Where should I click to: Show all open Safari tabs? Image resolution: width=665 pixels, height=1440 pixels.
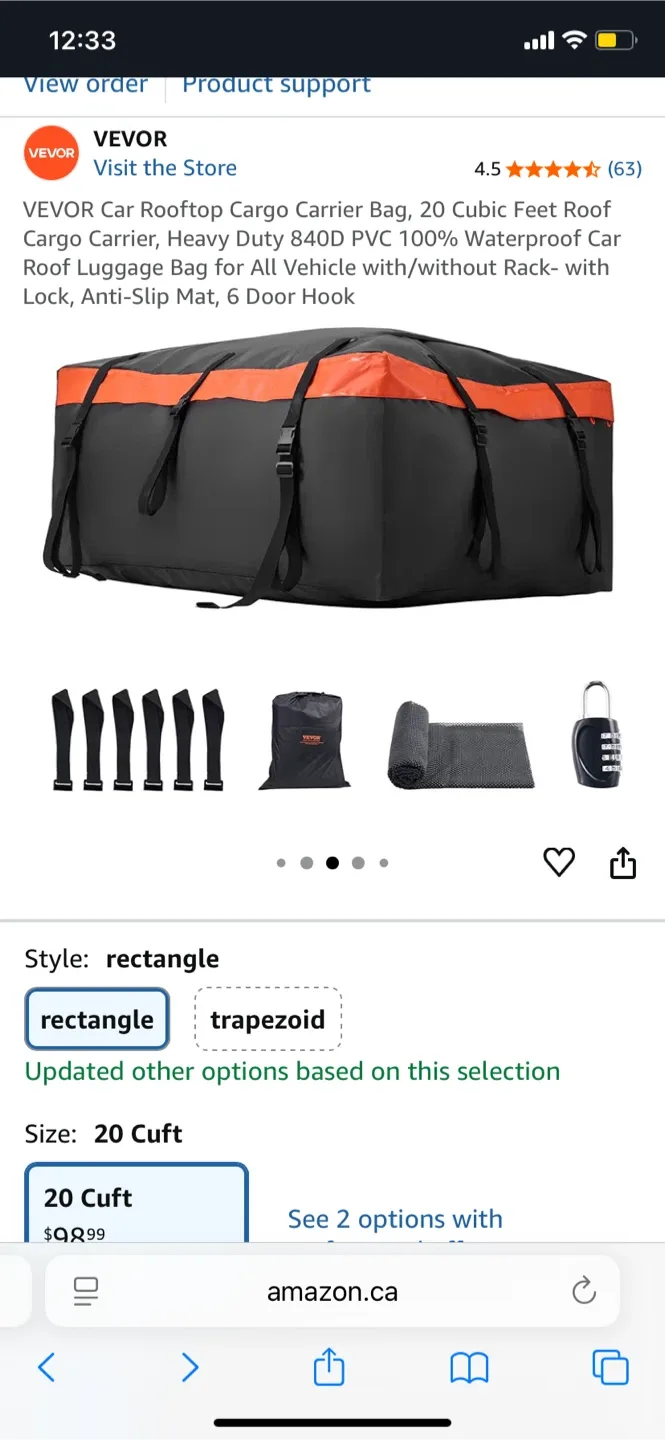pyautogui.click(x=610, y=1367)
